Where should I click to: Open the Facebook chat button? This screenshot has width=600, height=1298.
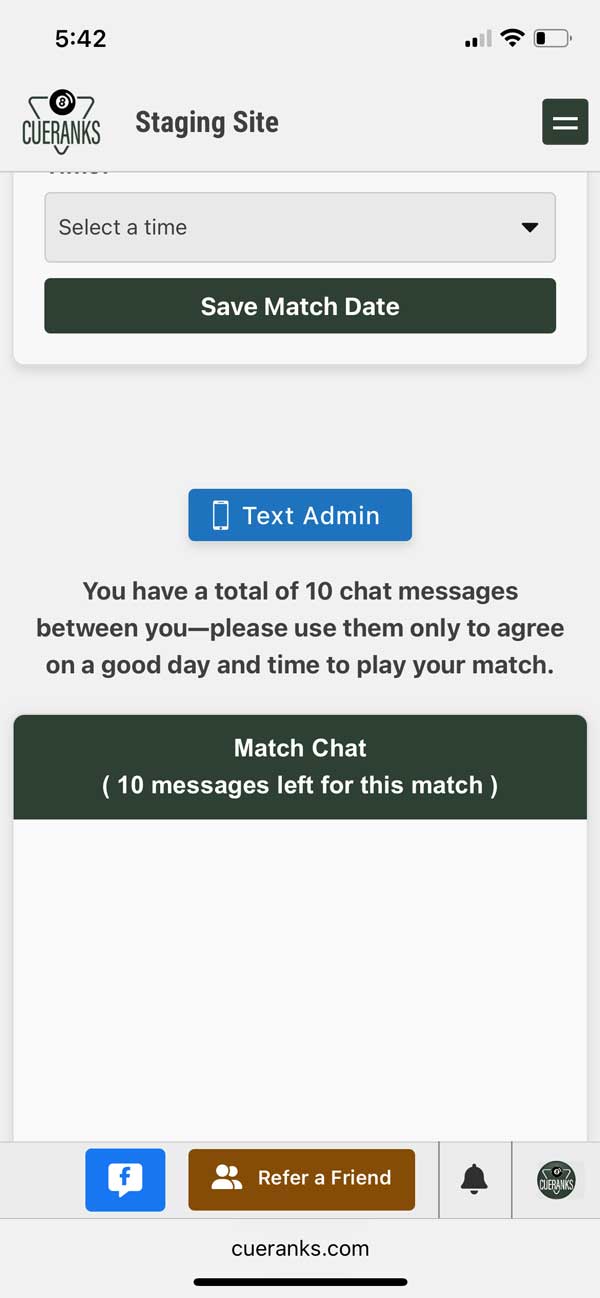click(x=125, y=1180)
